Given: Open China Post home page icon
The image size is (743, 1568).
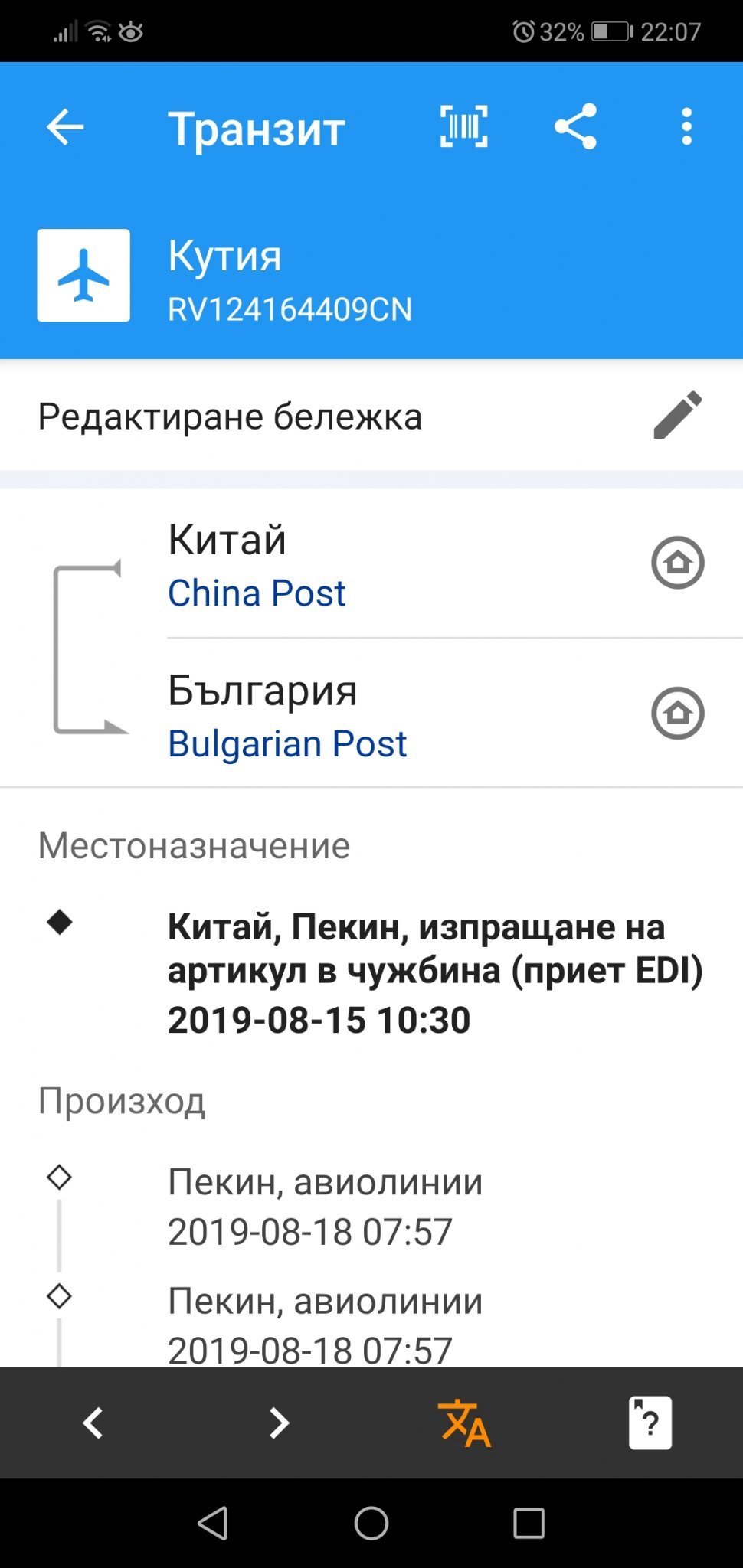Looking at the screenshot, I should [x=677, y=563].
